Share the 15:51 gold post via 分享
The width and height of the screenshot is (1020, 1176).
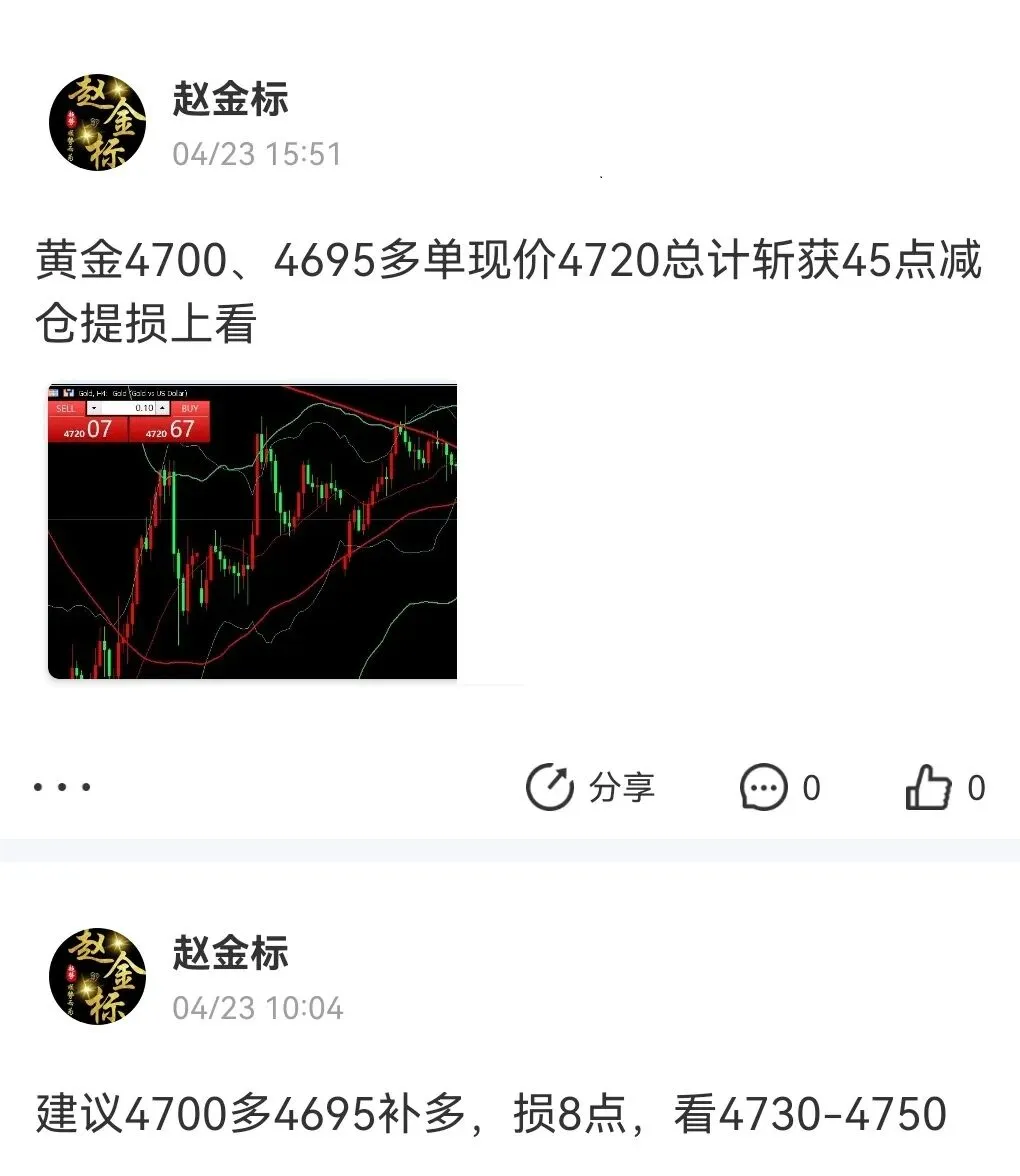590,788
